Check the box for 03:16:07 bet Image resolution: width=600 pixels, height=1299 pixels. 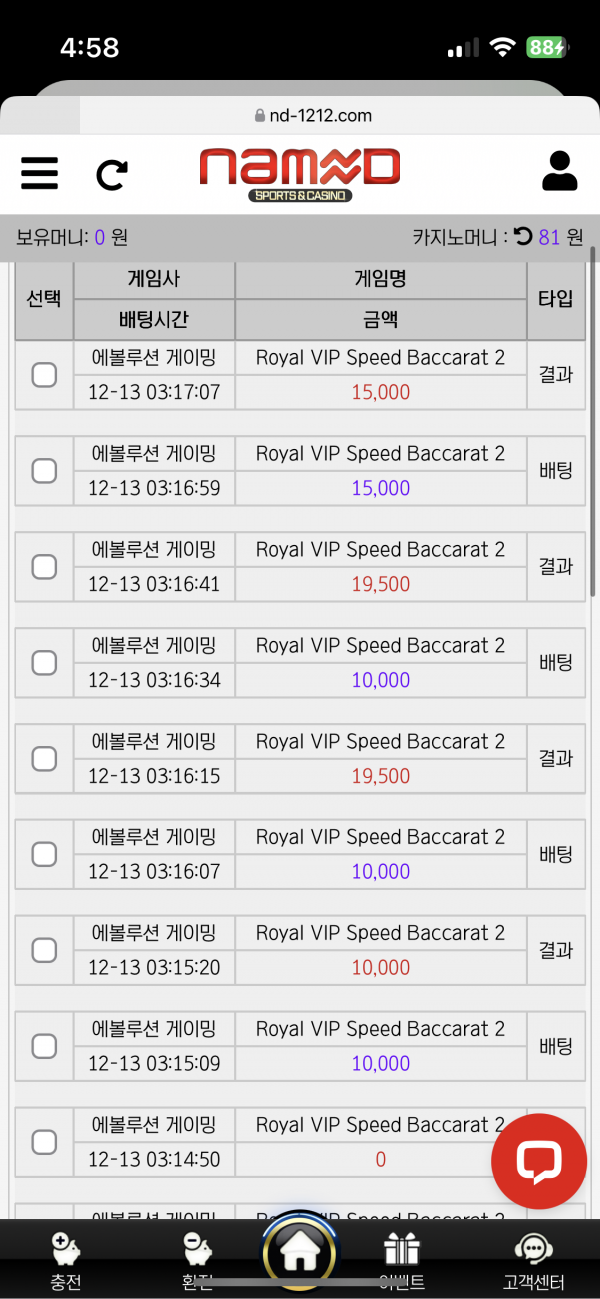point(44,855)
